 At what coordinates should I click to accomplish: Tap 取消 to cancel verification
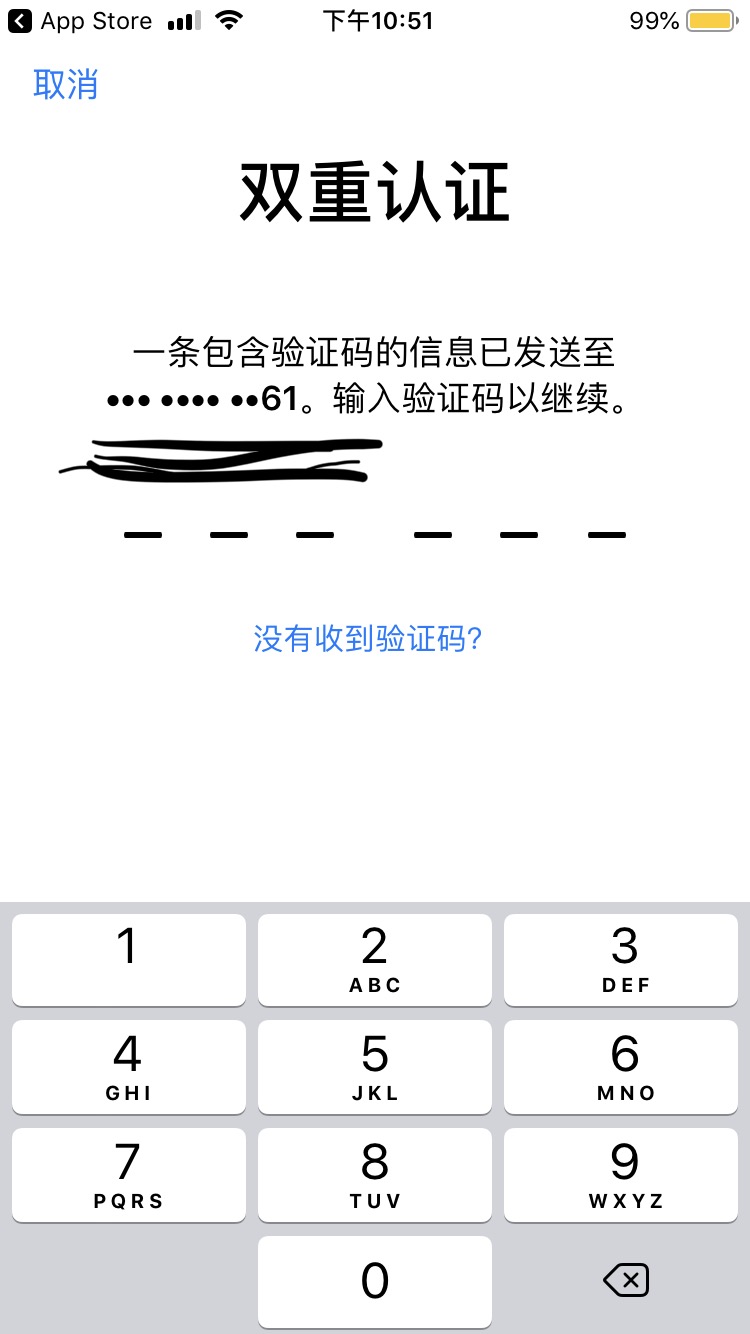66,85
